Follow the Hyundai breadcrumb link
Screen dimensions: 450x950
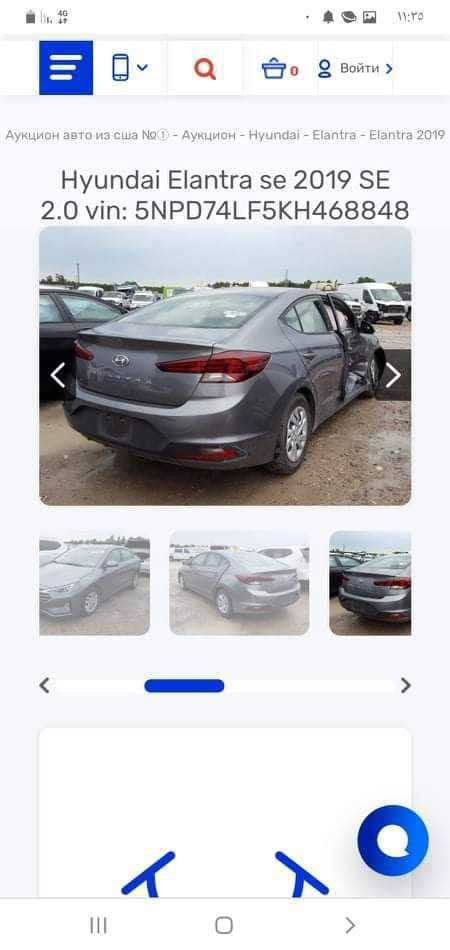pyautogui.click(x=274, y=135)
